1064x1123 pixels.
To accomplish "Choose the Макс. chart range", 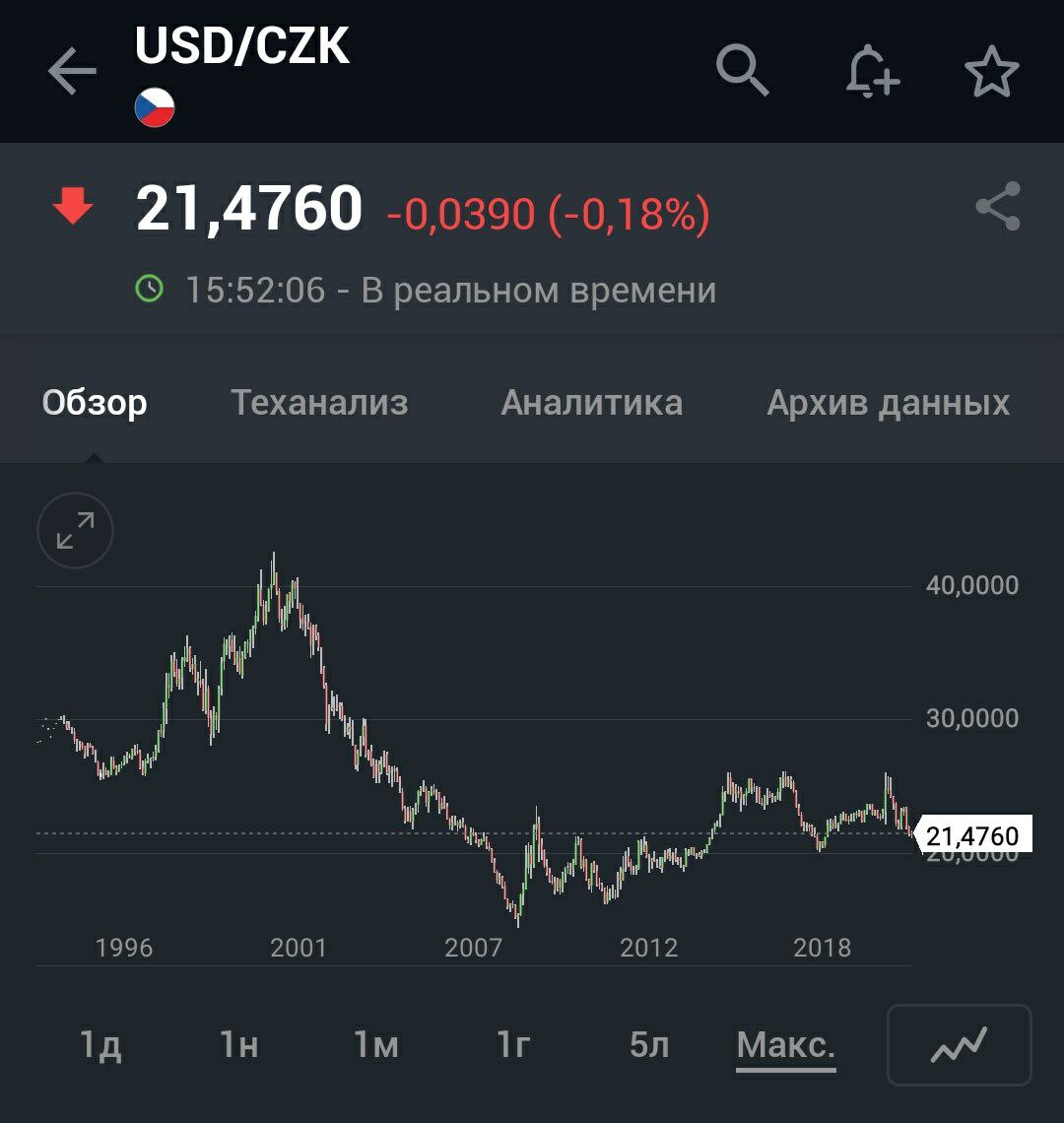I will click(x=785, y=1045).
